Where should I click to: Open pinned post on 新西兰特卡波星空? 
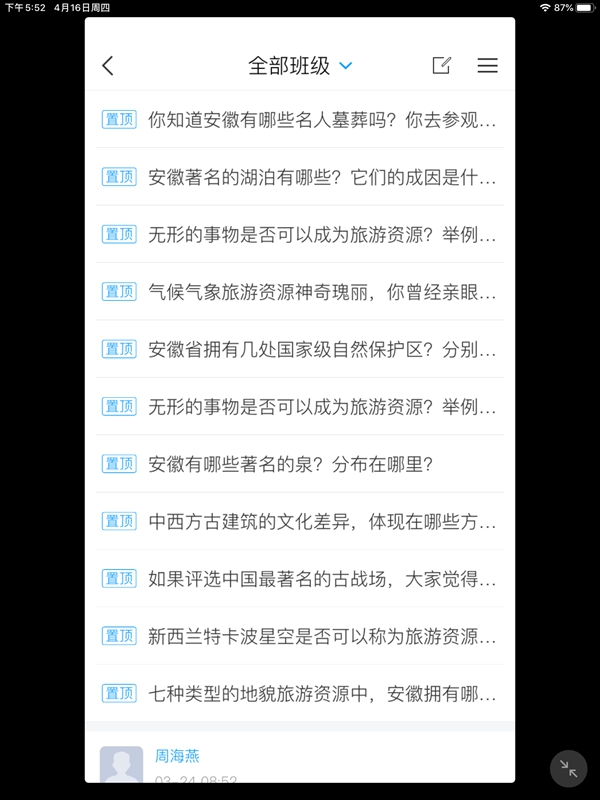pyautogui.click(x=320, y=636)
